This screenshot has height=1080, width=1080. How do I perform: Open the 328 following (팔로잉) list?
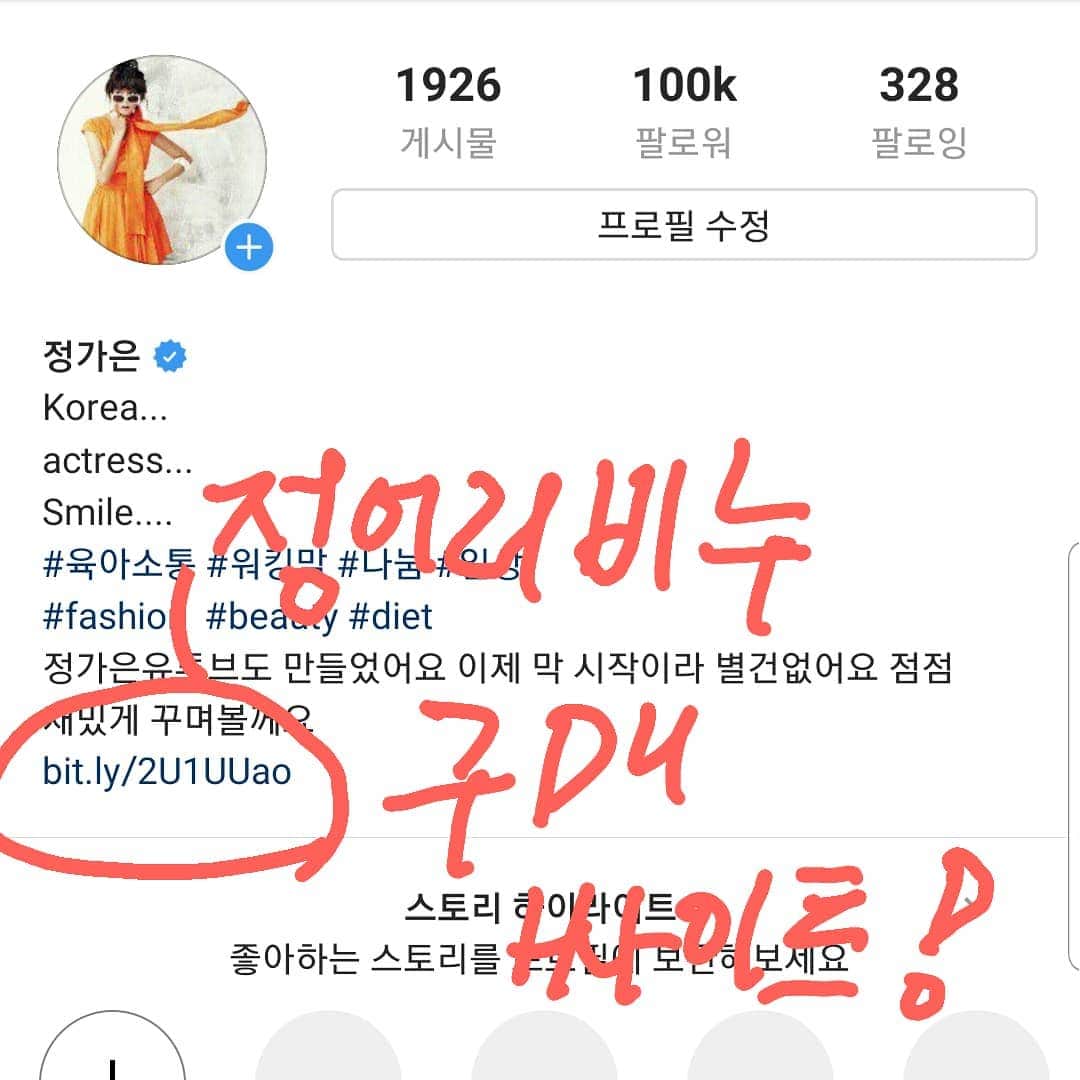click(x=919, y=110)
